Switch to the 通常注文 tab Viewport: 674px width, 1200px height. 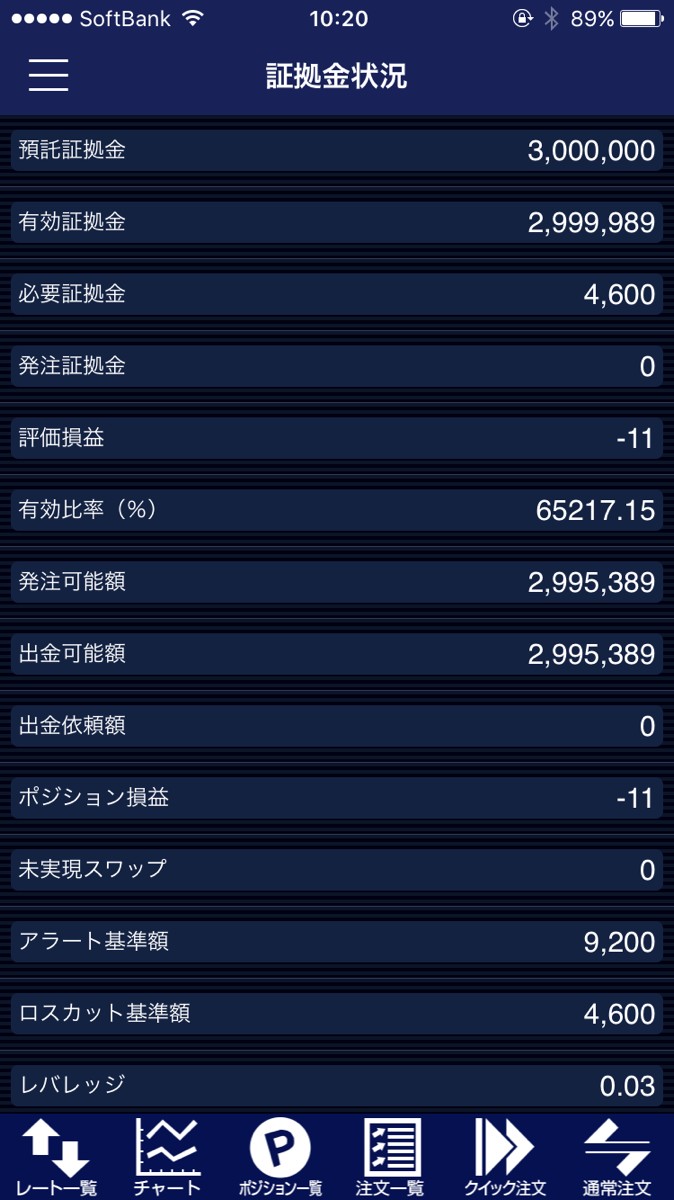pos(616,1157)
